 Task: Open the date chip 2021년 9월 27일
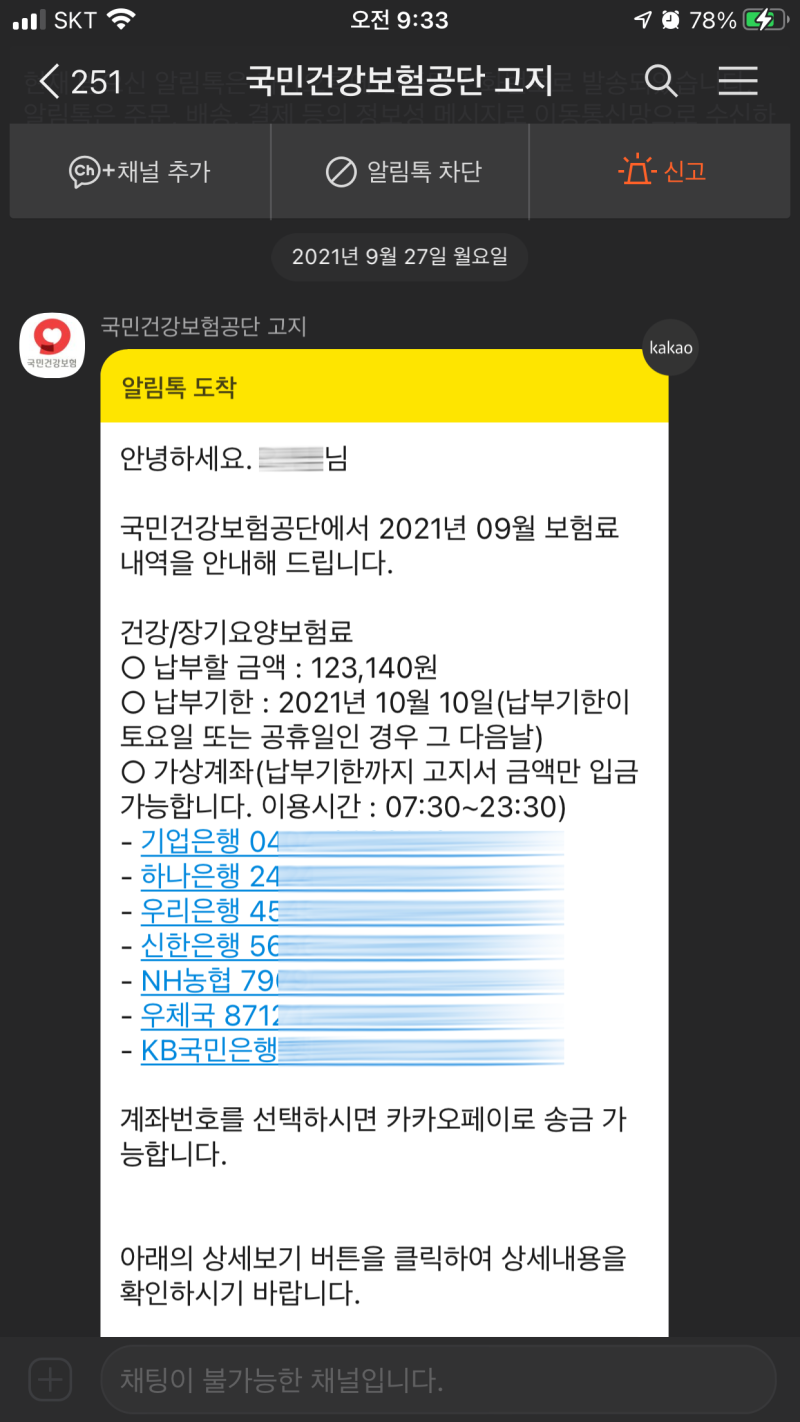[399, 256]
